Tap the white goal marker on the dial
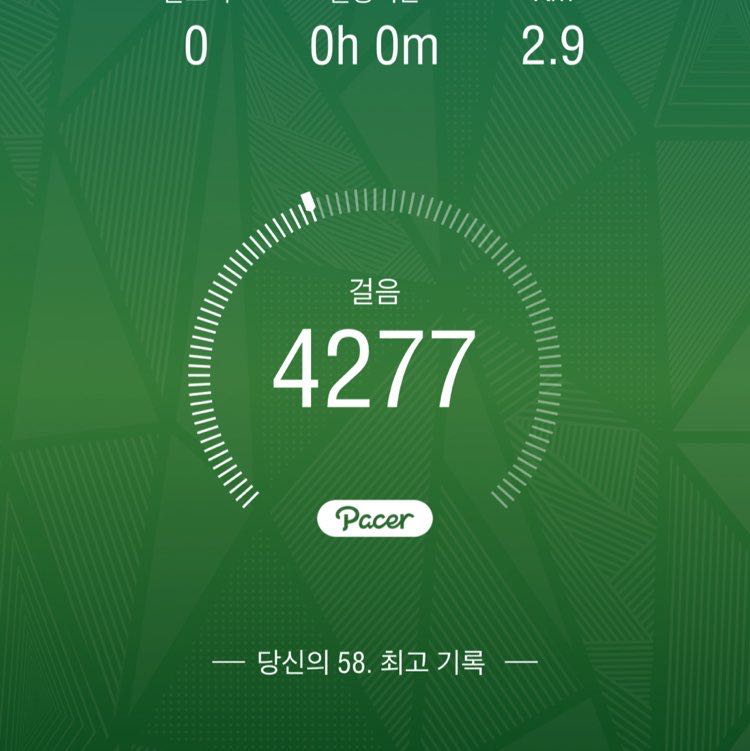The image size is (750, 751). pyautogui.click(x=306, y=197)
